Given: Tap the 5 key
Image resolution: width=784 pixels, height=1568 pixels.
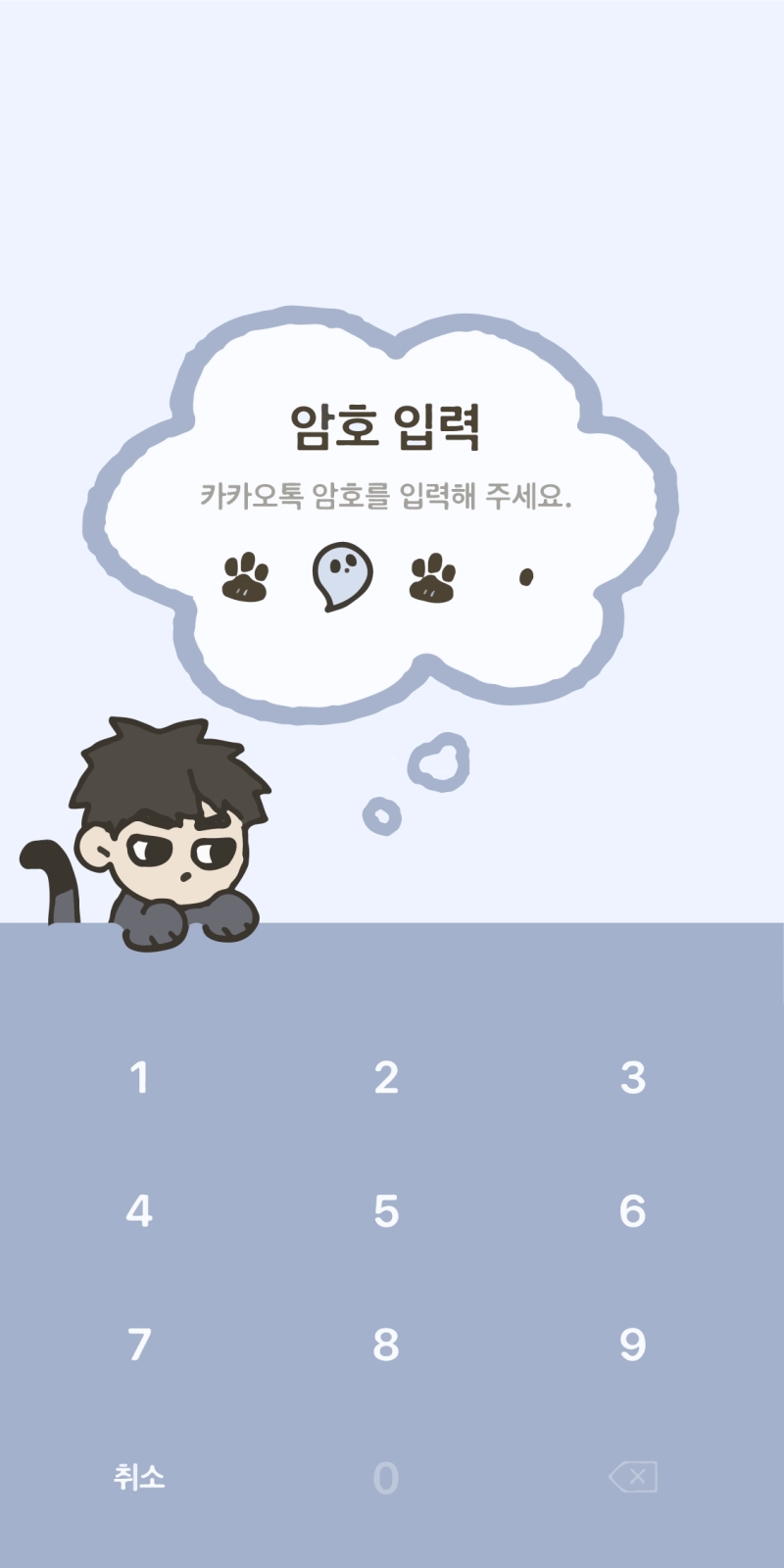Looking at the screenshot, I should pos(386,1211).
